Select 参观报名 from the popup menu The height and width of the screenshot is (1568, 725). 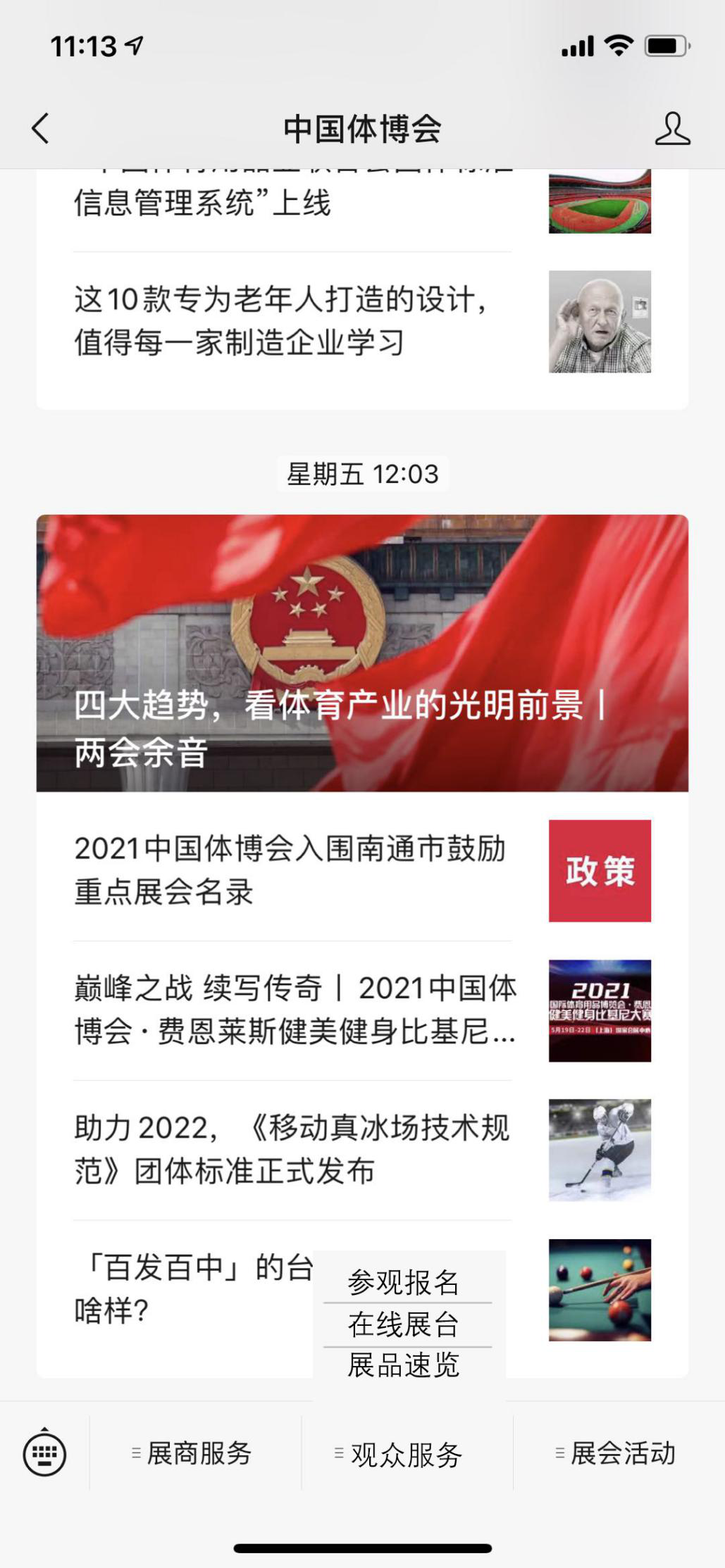point(404,1282)
